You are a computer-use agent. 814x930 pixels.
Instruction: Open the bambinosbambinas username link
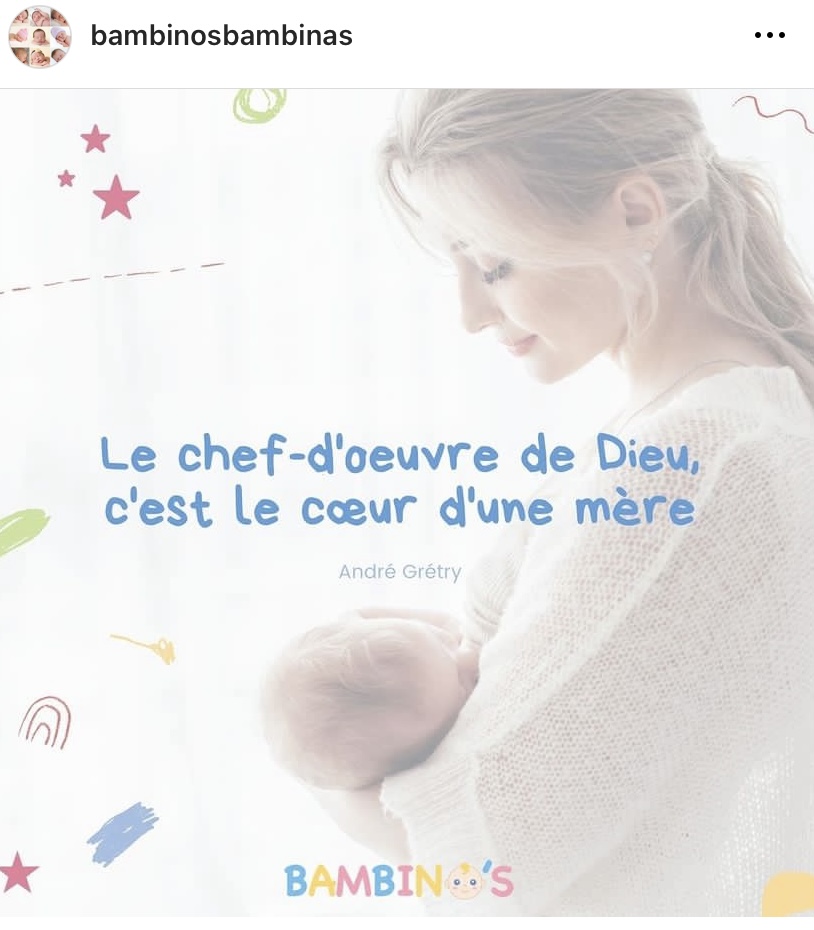tap(221, 36)
